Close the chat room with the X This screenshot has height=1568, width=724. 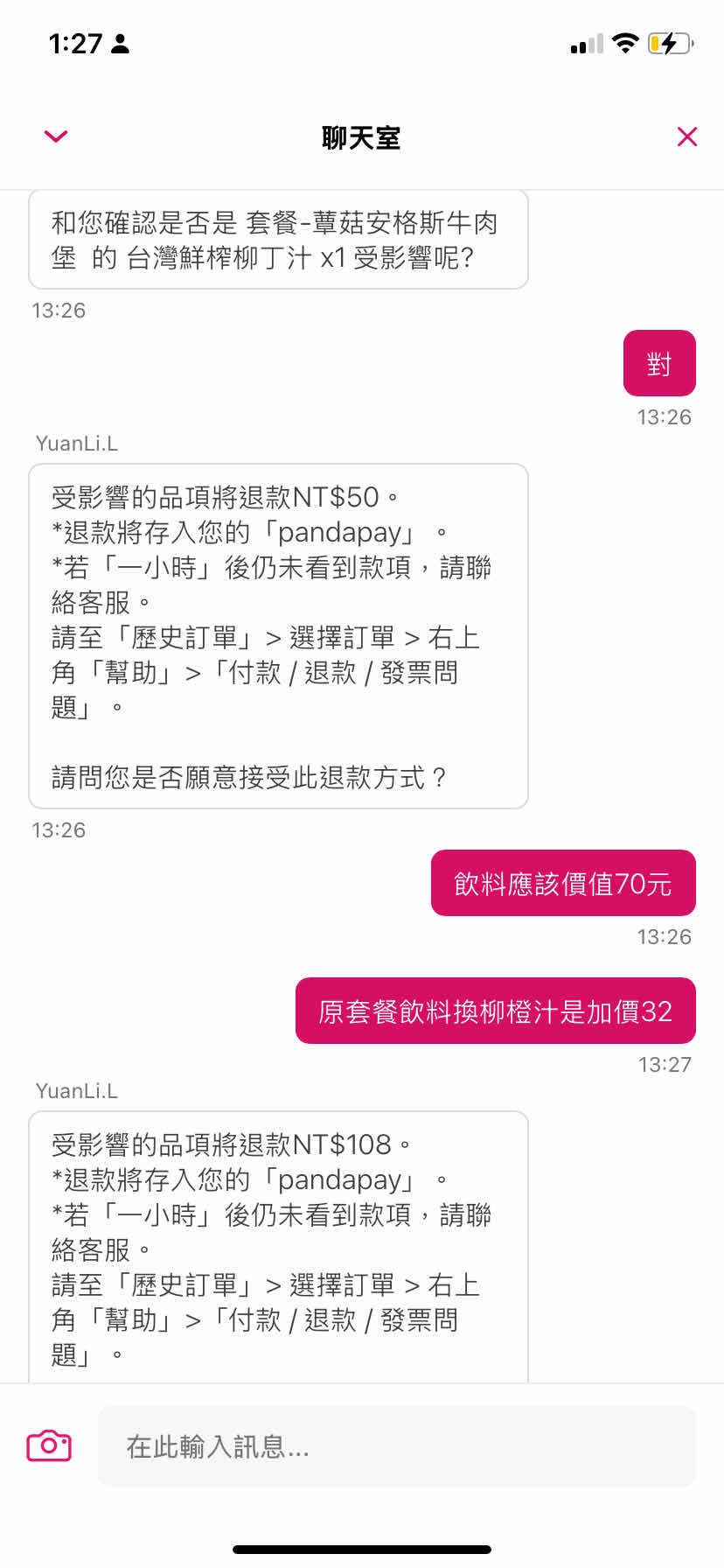(687, 136)
